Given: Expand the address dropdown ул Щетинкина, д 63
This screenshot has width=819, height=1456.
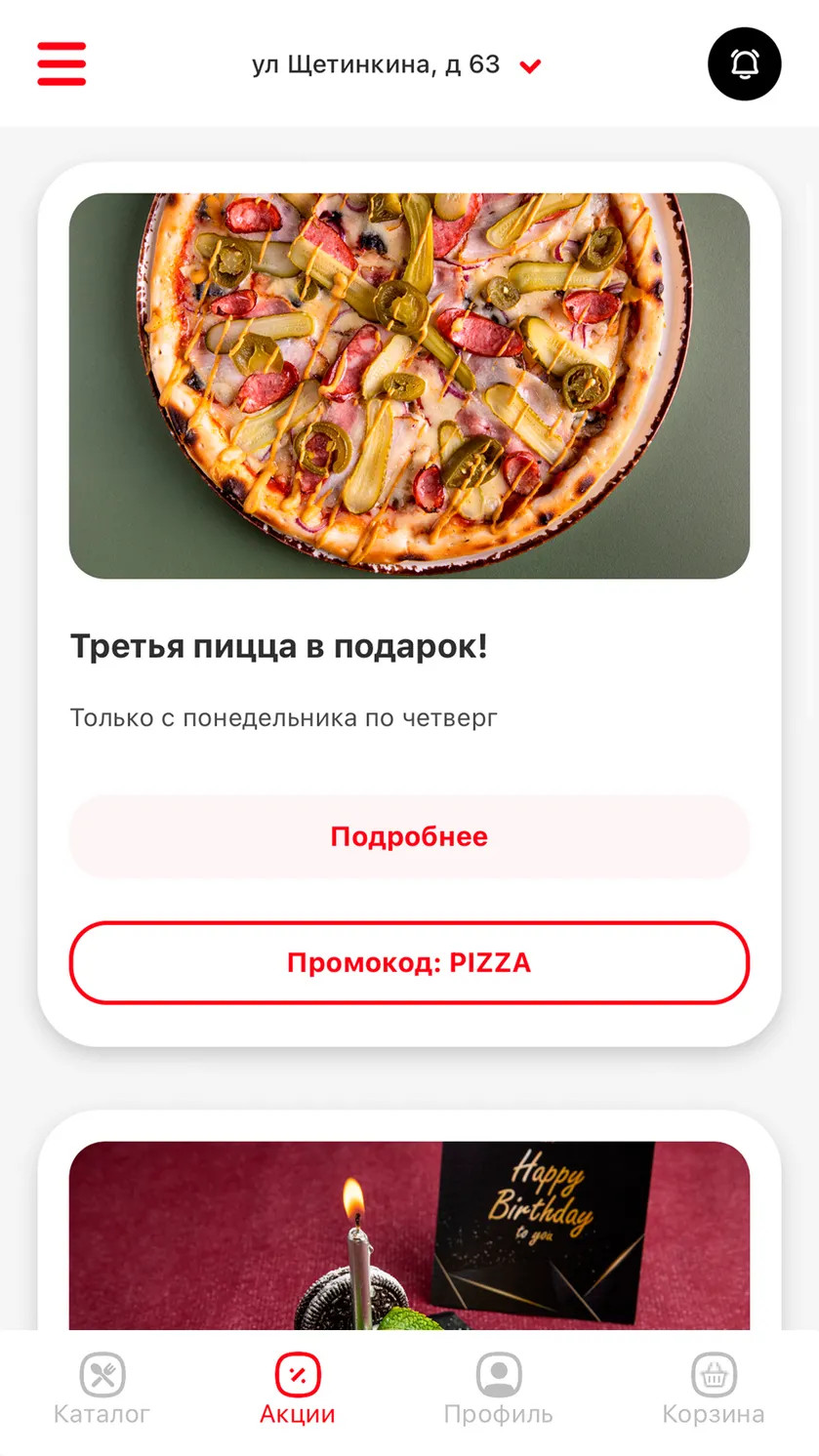Looking at the screenshot, I should (x=396, y=65).
